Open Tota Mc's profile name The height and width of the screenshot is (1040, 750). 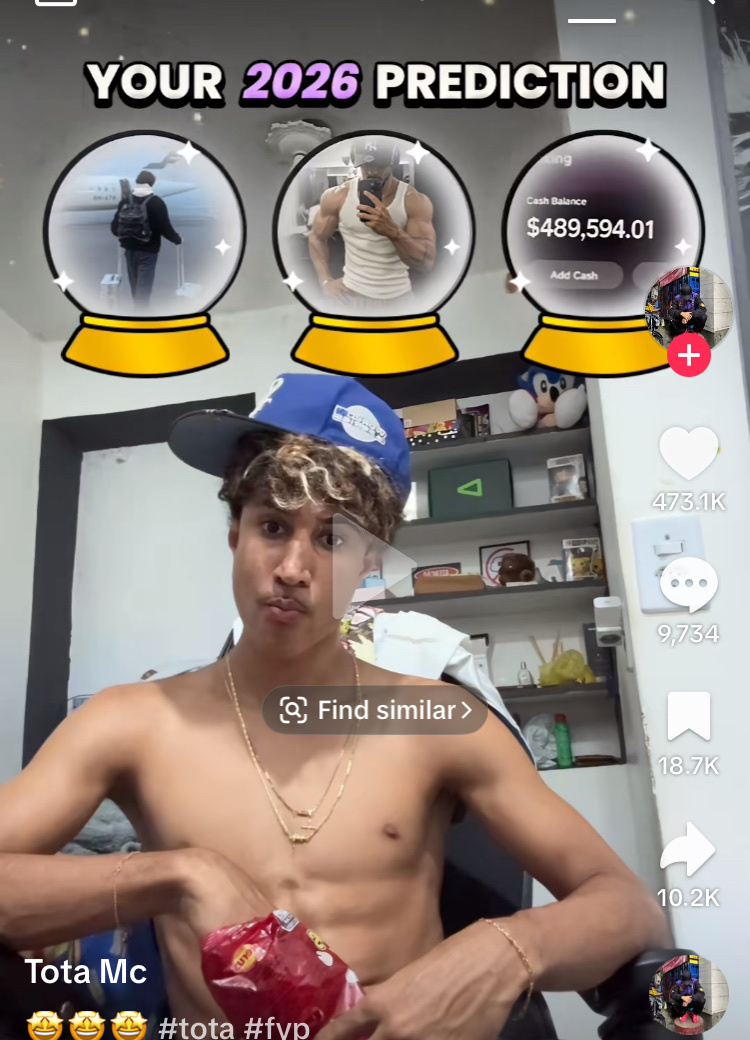[x=86, y=971]
